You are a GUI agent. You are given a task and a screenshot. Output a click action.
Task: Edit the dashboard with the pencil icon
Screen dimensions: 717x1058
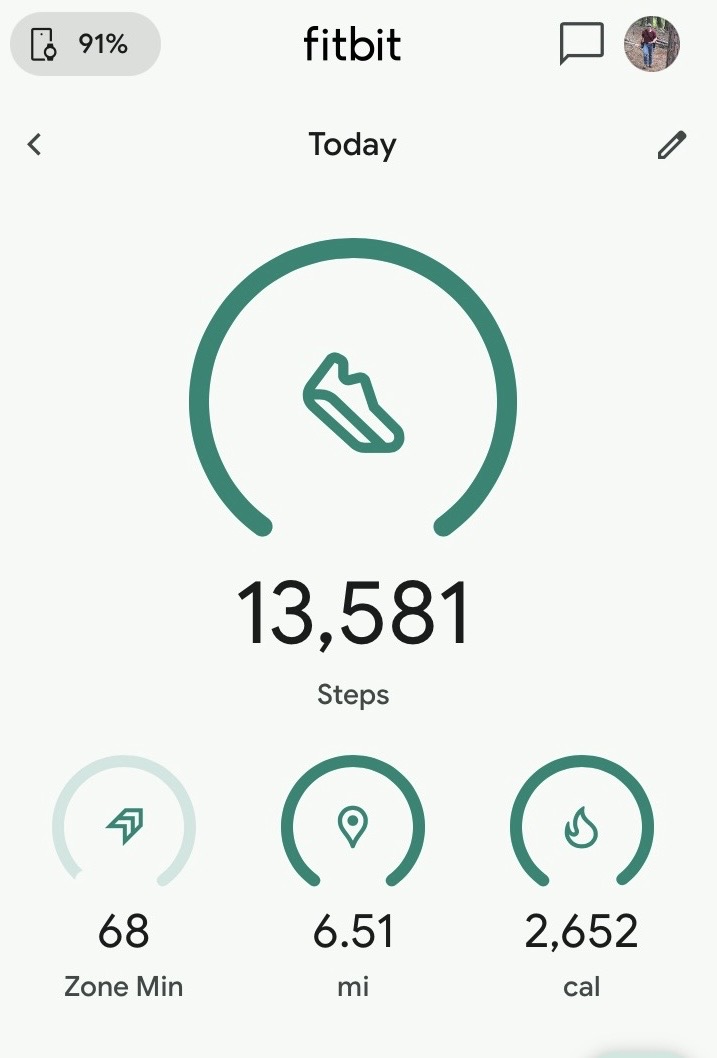pos(671,145)
